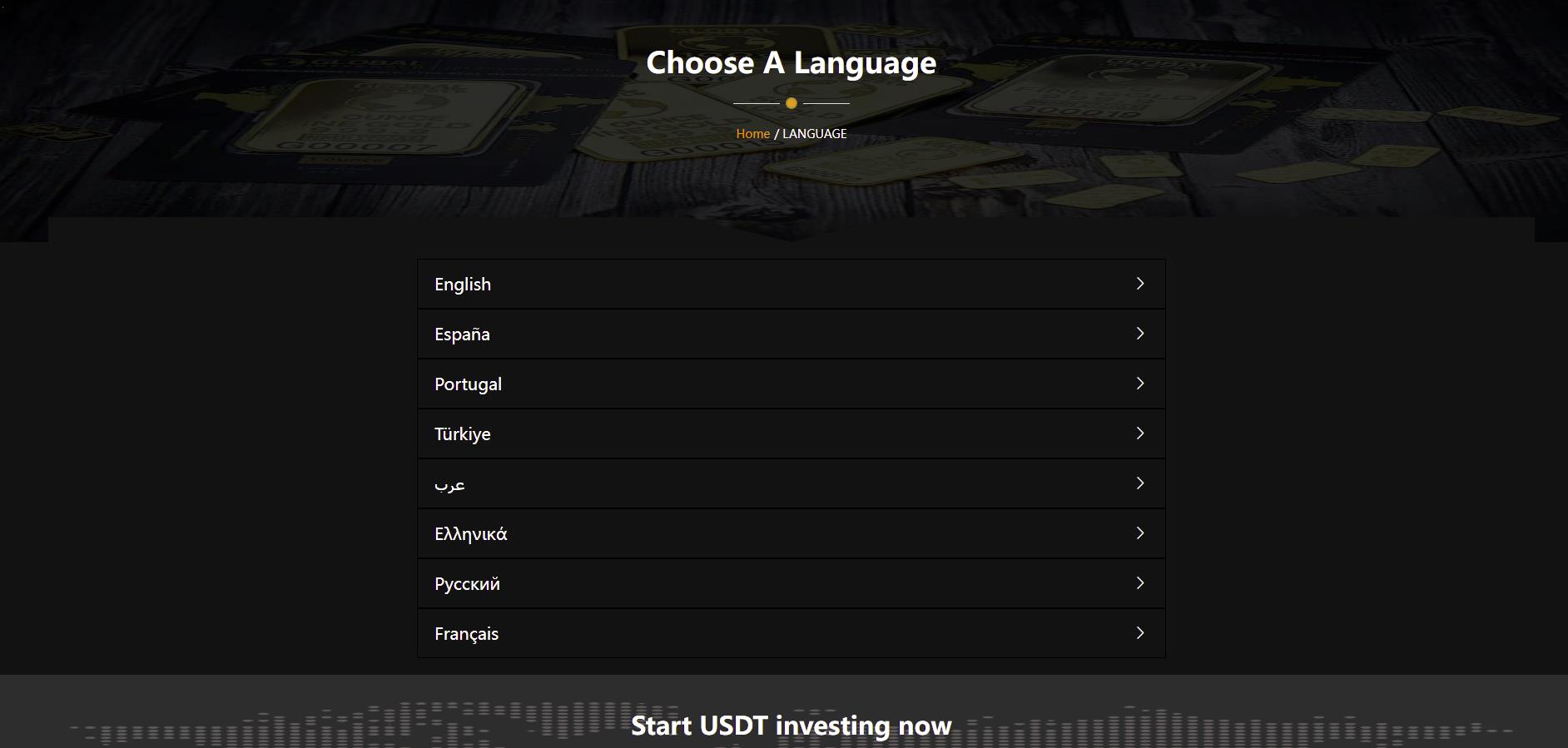
Task: Select Français language
Action: [x=791, y=634]
